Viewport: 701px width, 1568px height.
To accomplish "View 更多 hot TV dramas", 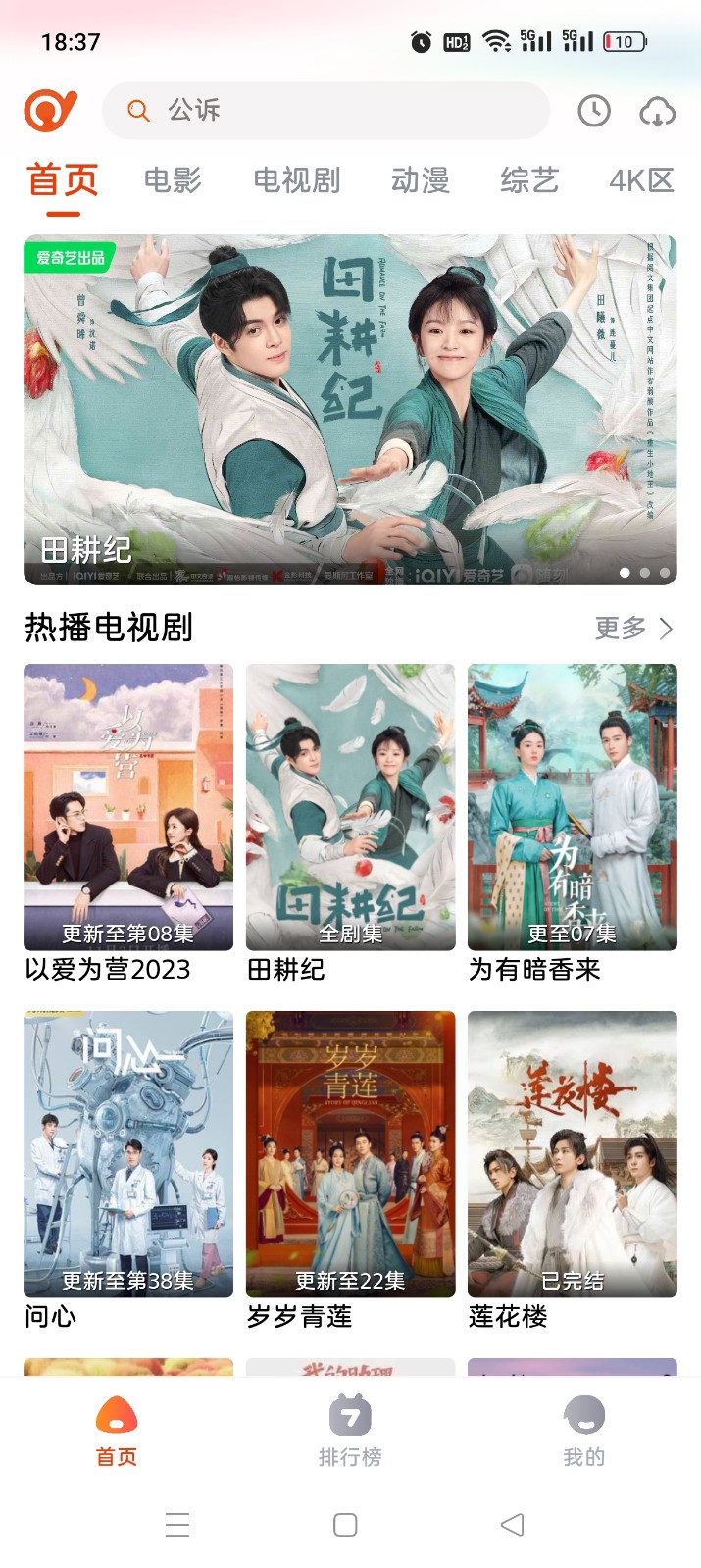I will [x=633, y=628].
